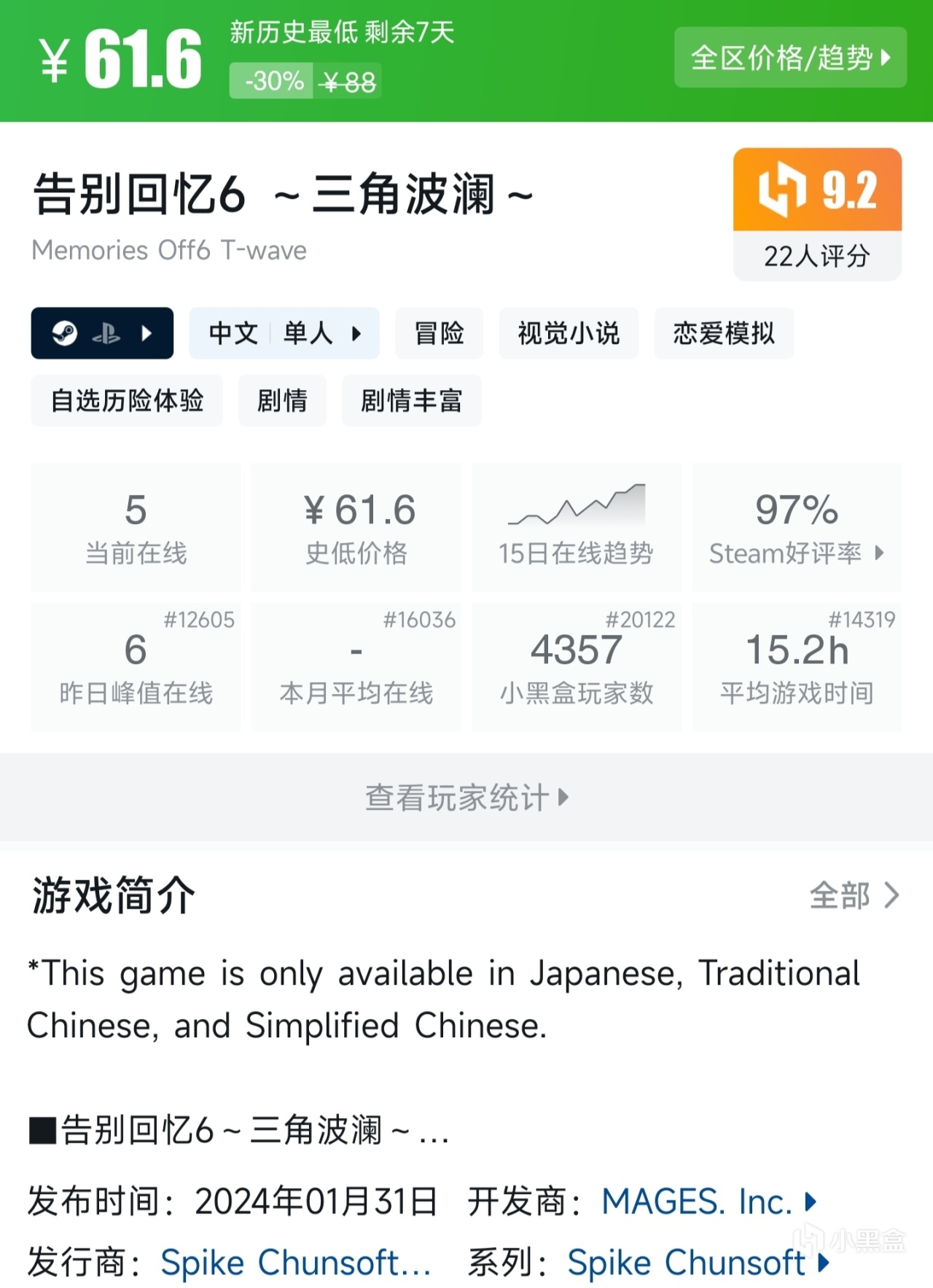Show 全部 of the game introduction
This screenshot has width=933, height=1288.
pos(854,895)
